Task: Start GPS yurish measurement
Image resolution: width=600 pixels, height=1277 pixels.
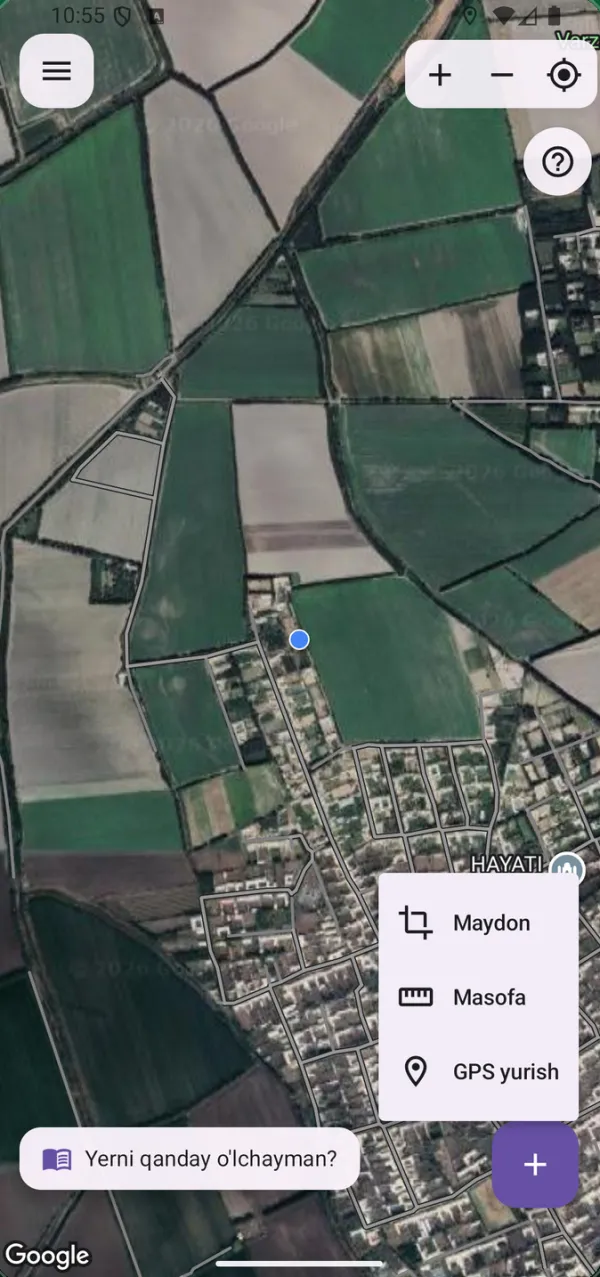Action: (479, 1072)
